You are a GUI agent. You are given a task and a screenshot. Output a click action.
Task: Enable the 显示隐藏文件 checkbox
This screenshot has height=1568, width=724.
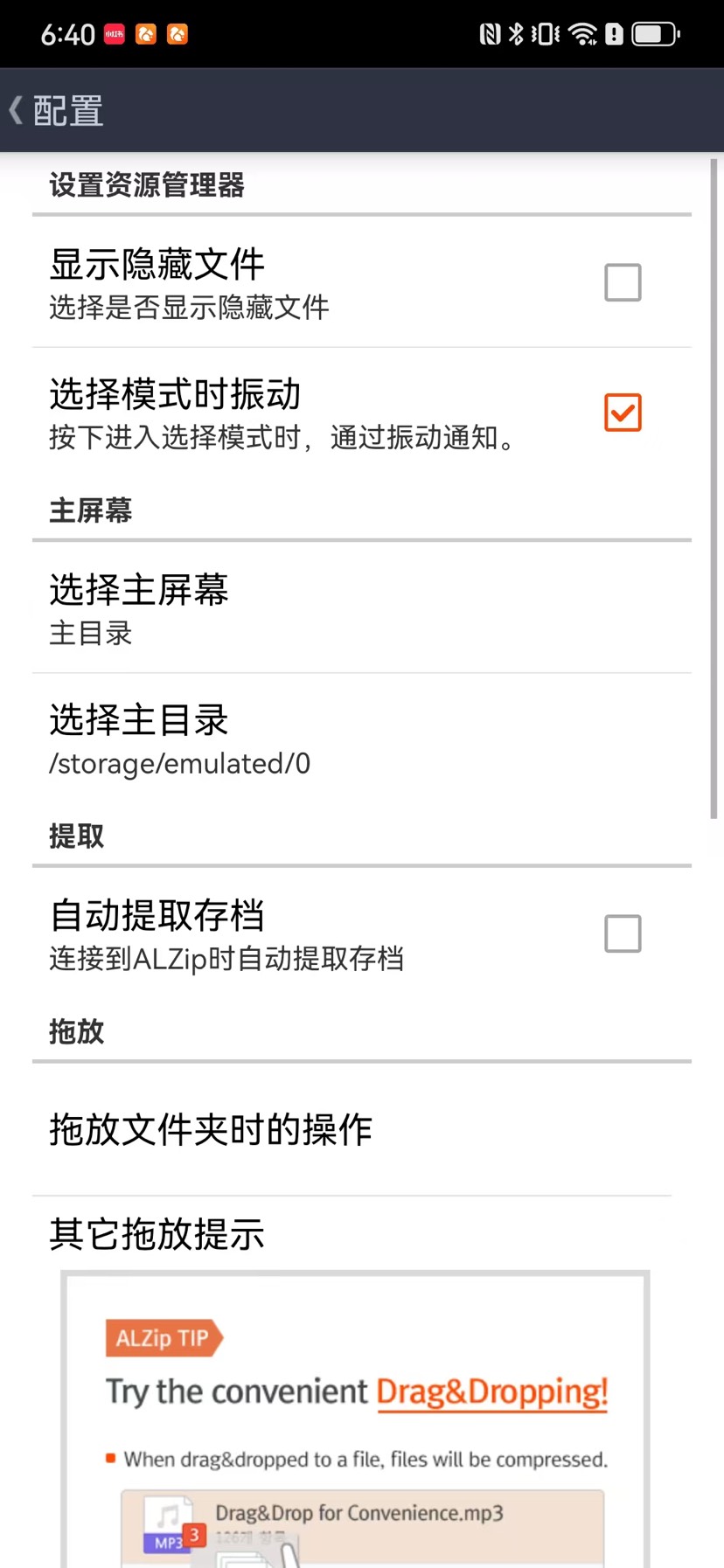click(x=623, y=282)
